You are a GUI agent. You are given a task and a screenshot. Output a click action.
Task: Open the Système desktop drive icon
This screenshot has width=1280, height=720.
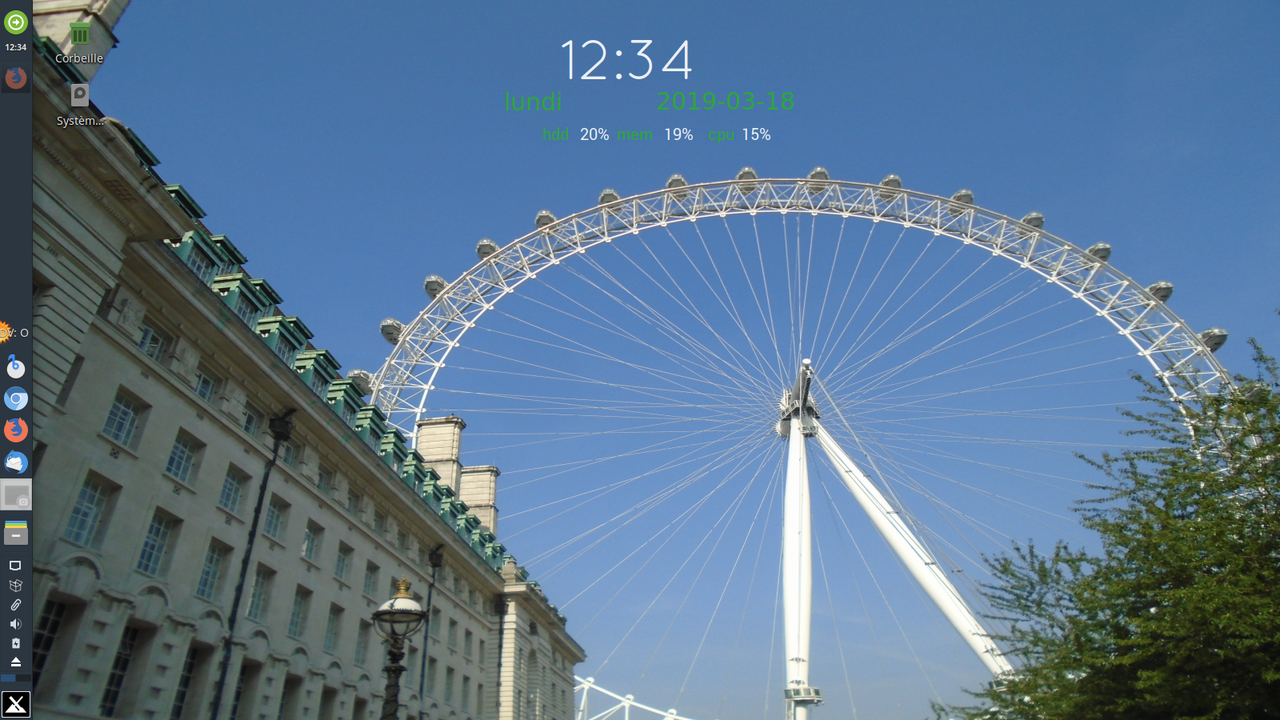pyautogui.click(x=79, y=97)
